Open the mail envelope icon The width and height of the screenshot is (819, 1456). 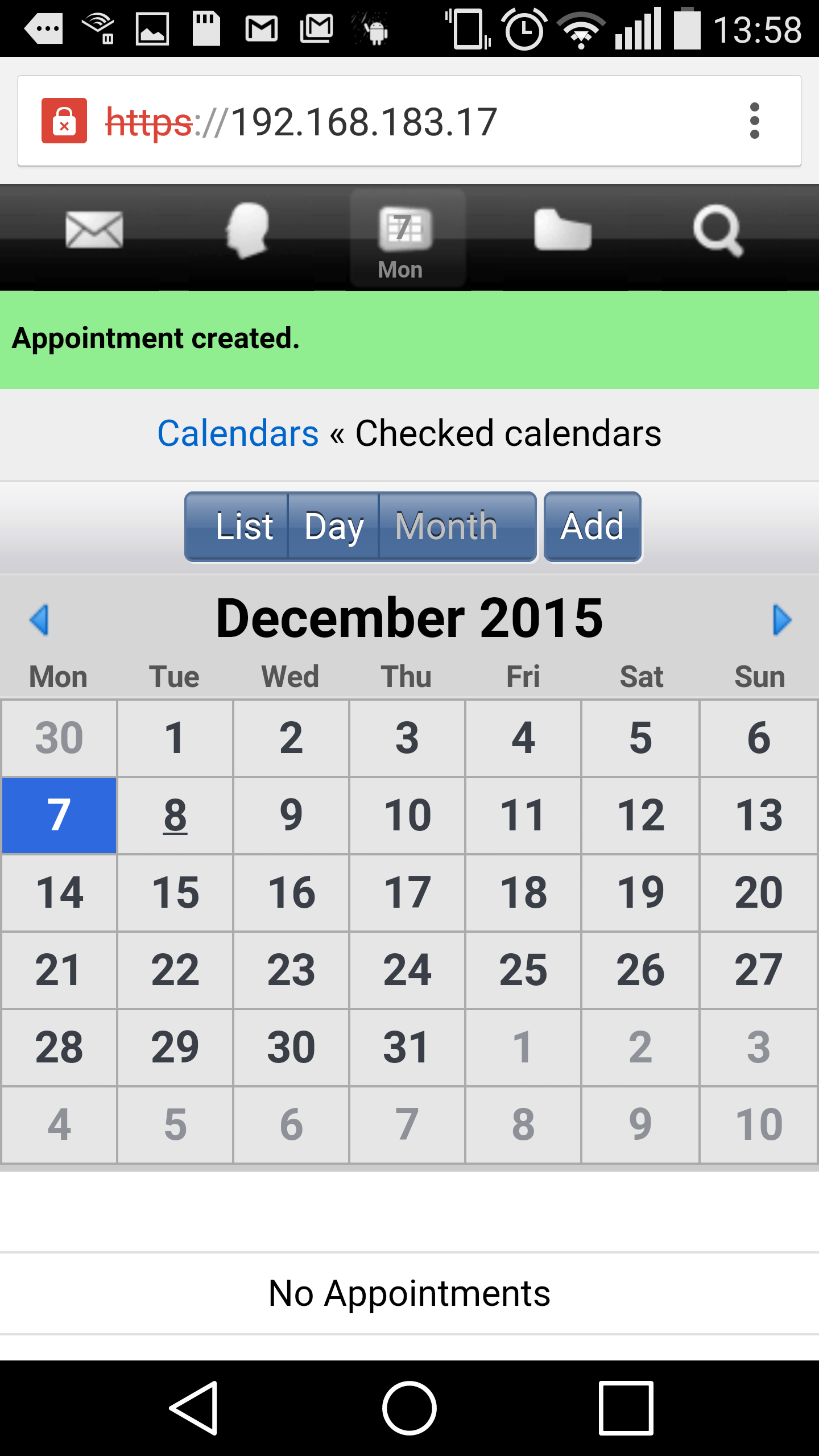pos(94,230)
